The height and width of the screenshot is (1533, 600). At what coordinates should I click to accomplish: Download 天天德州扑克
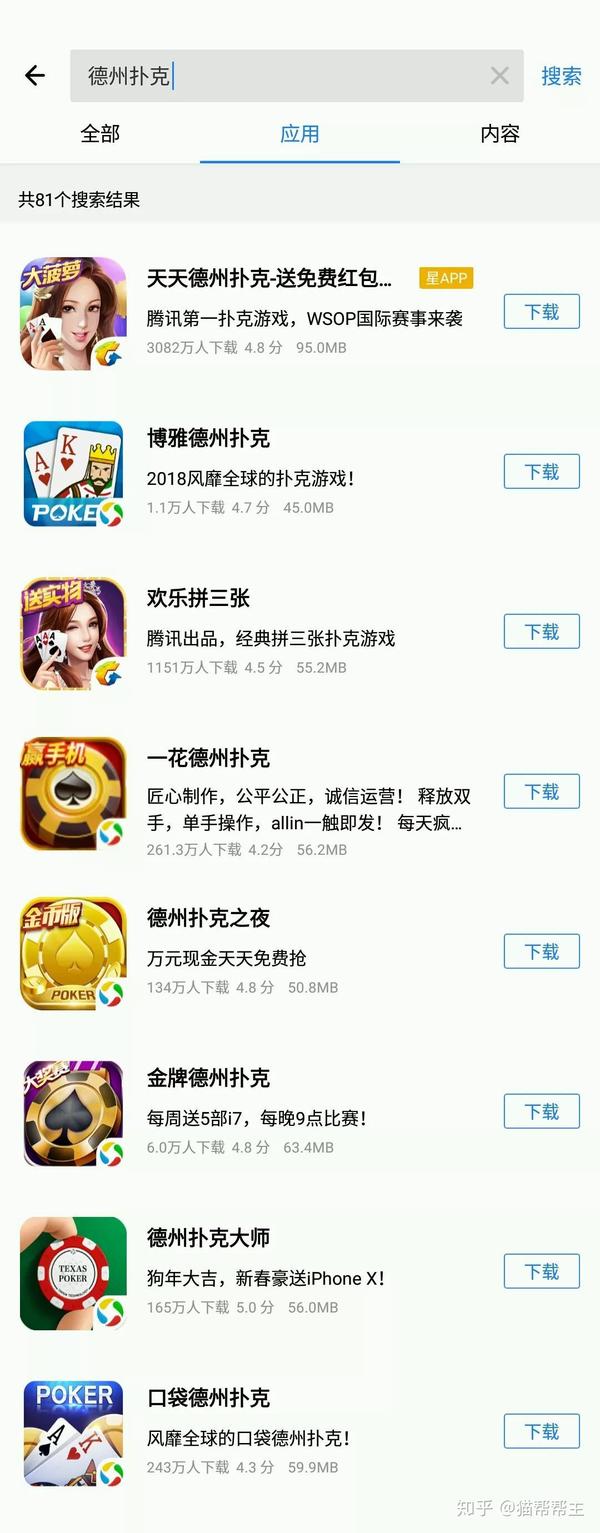click(x=541, y=312)
